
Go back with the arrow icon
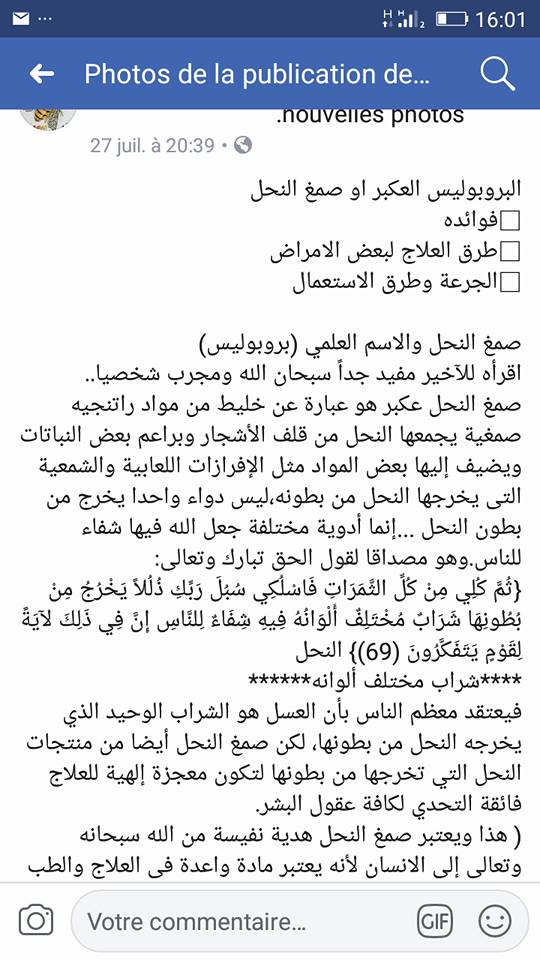coord(42,74)
